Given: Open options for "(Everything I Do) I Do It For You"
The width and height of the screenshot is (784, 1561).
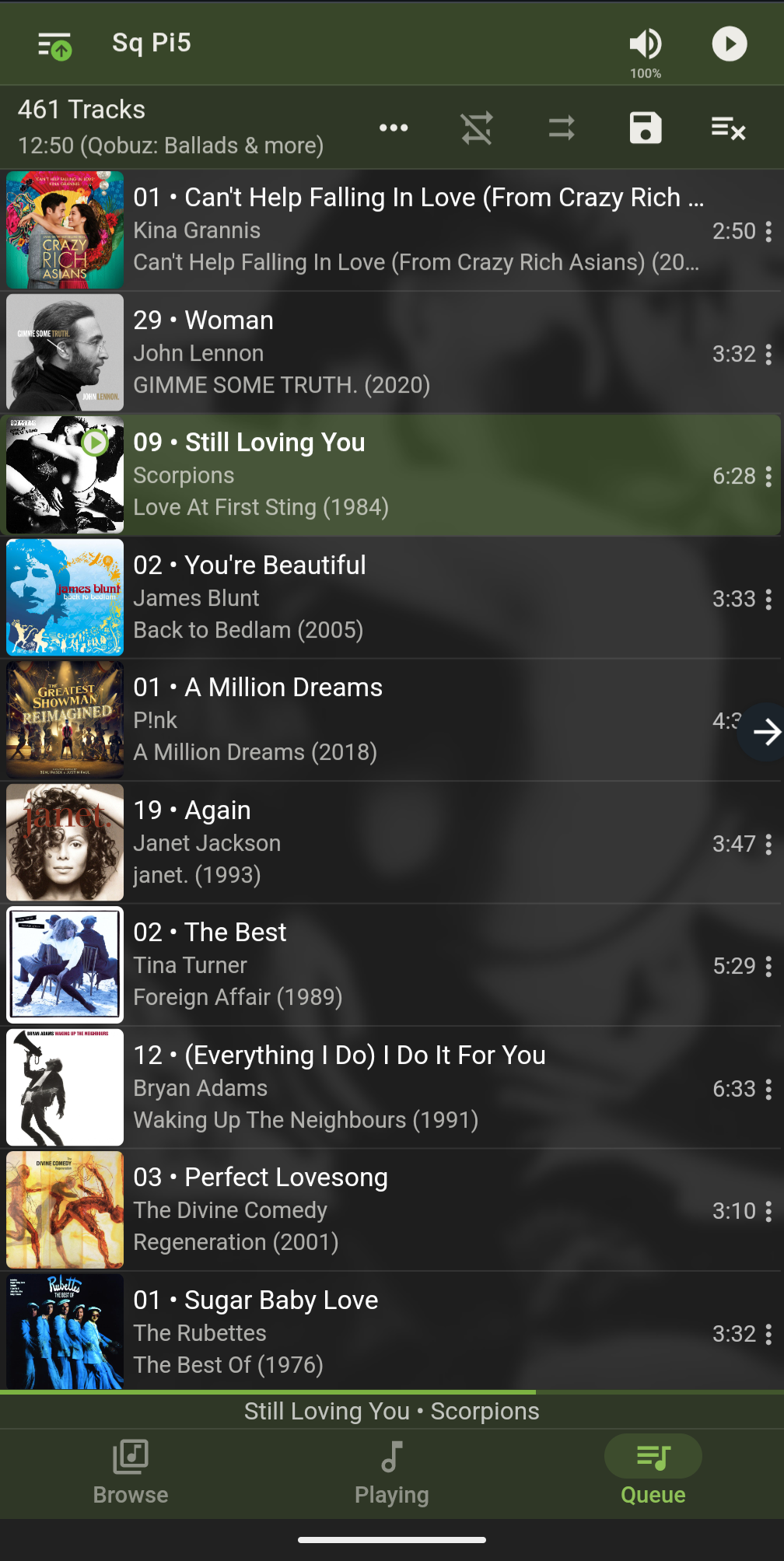Looking at the screenshot, I should coord(768,1089).
